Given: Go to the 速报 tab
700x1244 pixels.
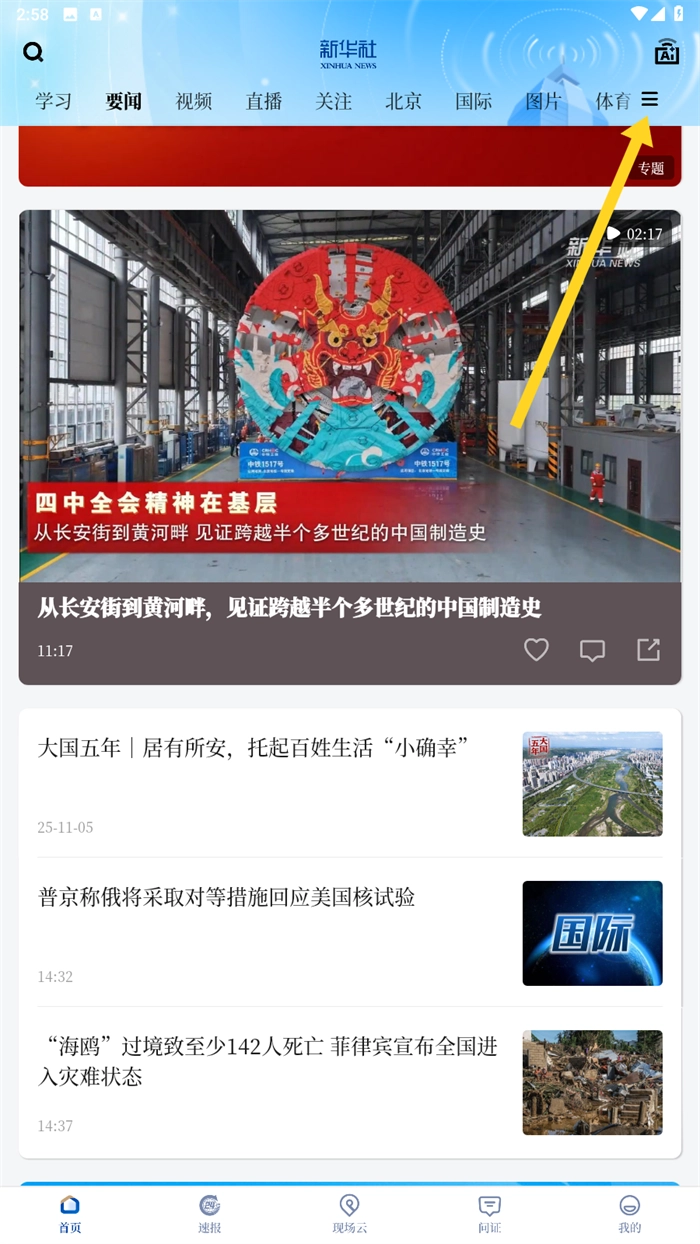Looking at the screenshot, I should pos(210,1213).
